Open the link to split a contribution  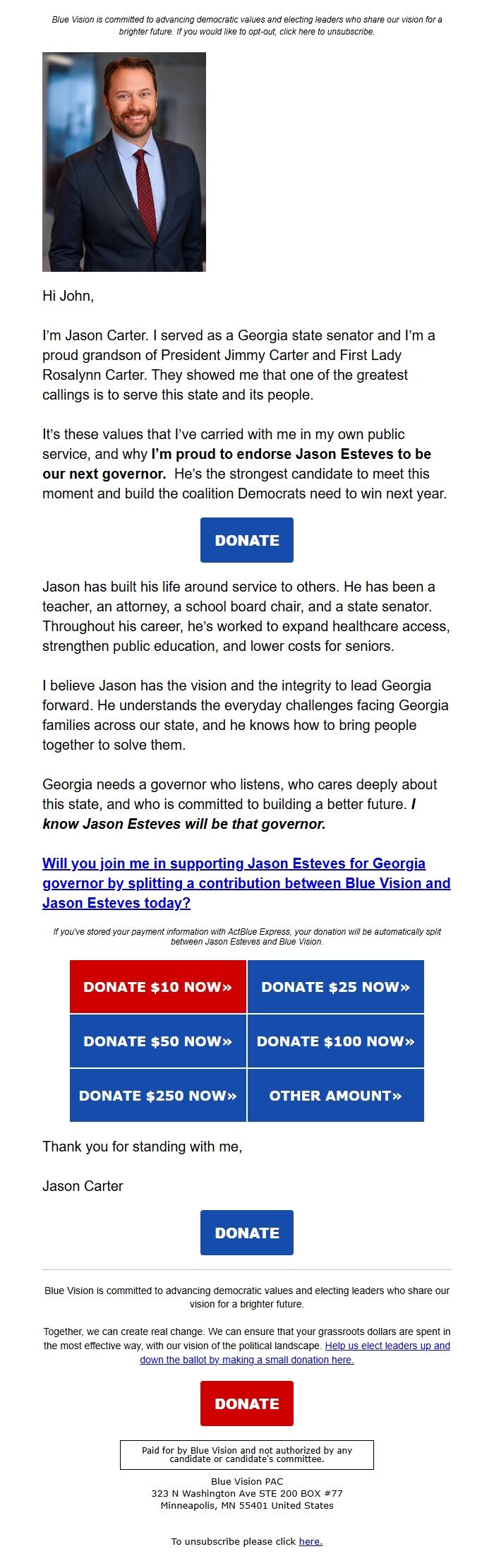(x=246, y=882)
